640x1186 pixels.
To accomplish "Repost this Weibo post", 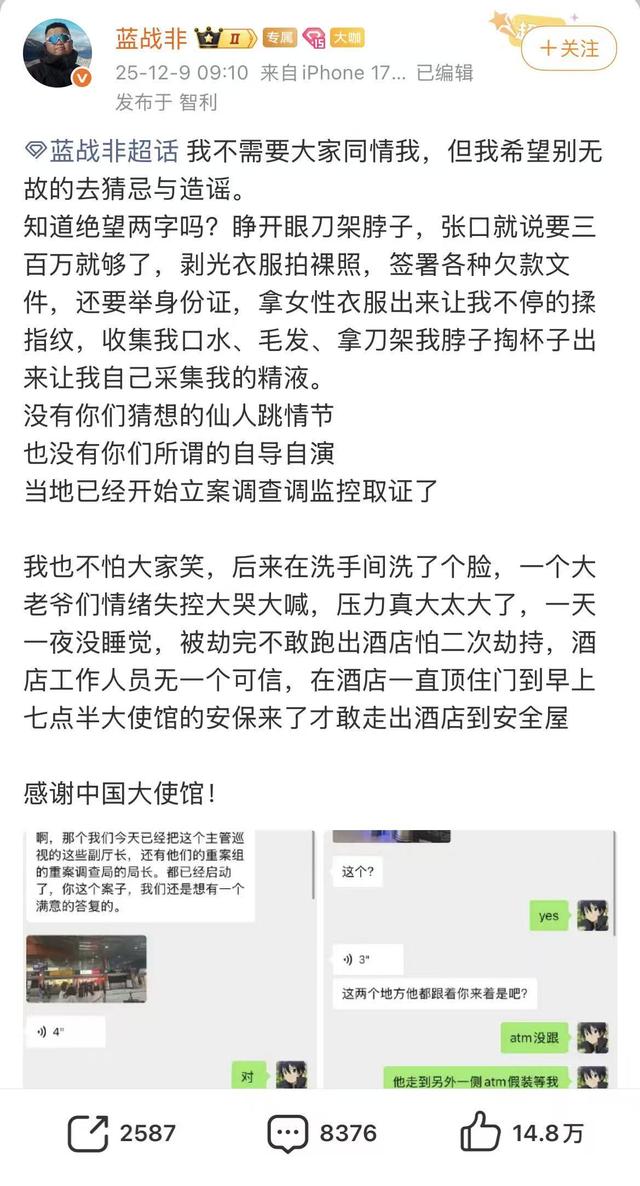I will 121,1133.
